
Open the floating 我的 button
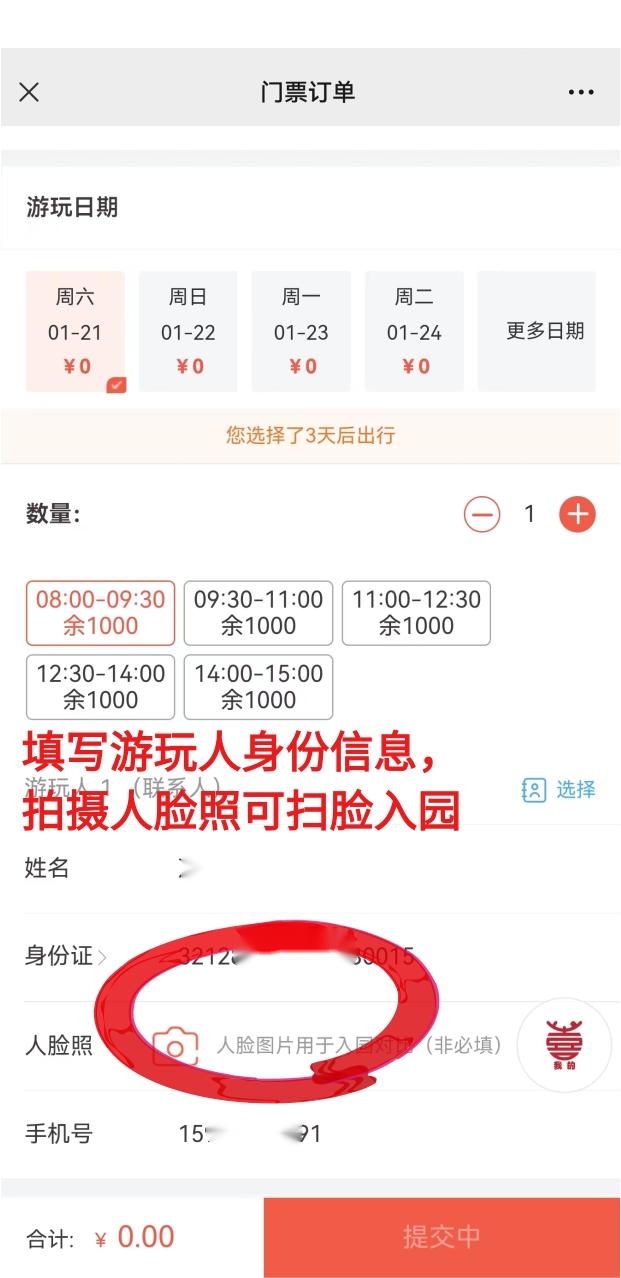click(x=565, y=1045)
